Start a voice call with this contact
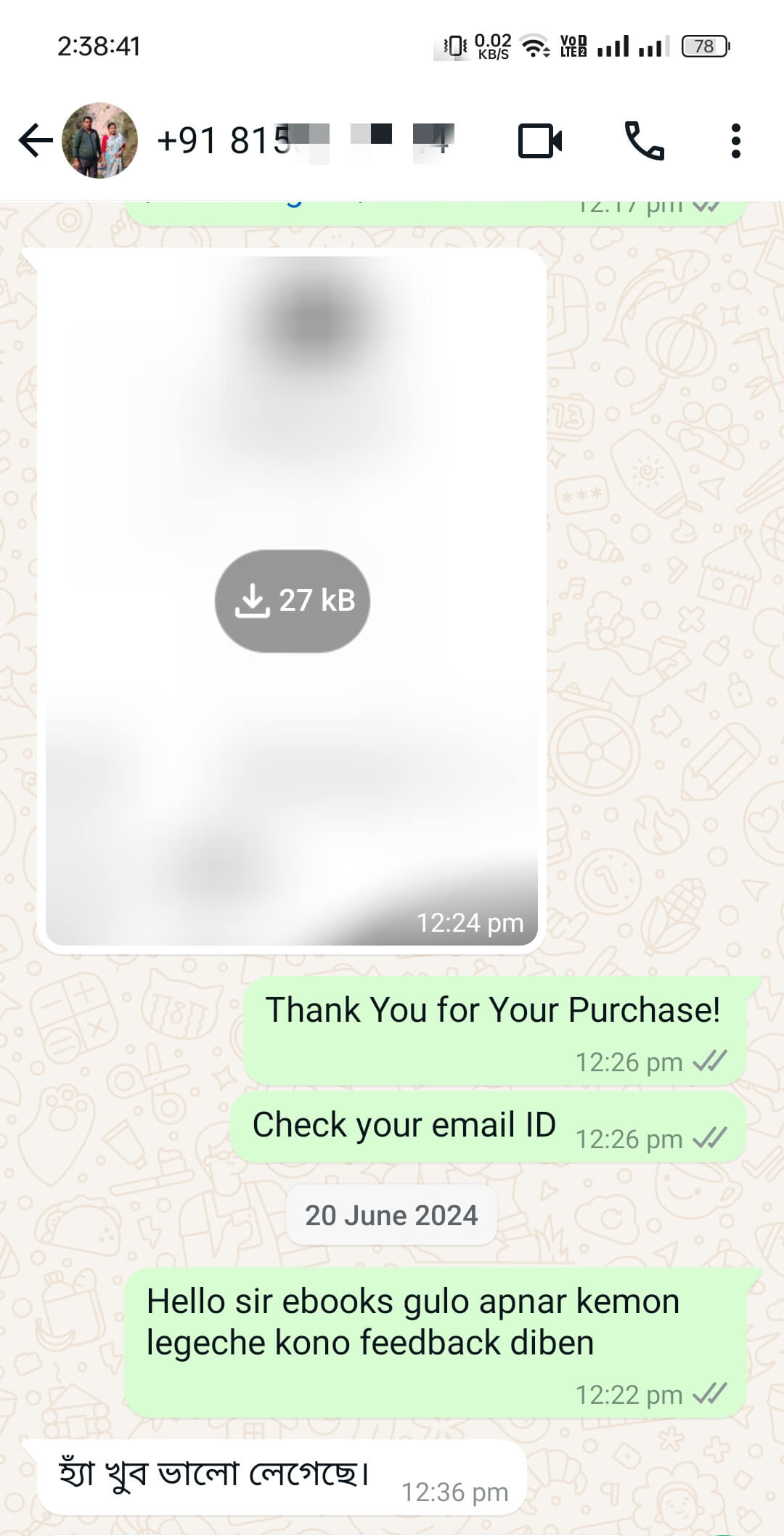784x1536 pixels. tap(644, 141)
